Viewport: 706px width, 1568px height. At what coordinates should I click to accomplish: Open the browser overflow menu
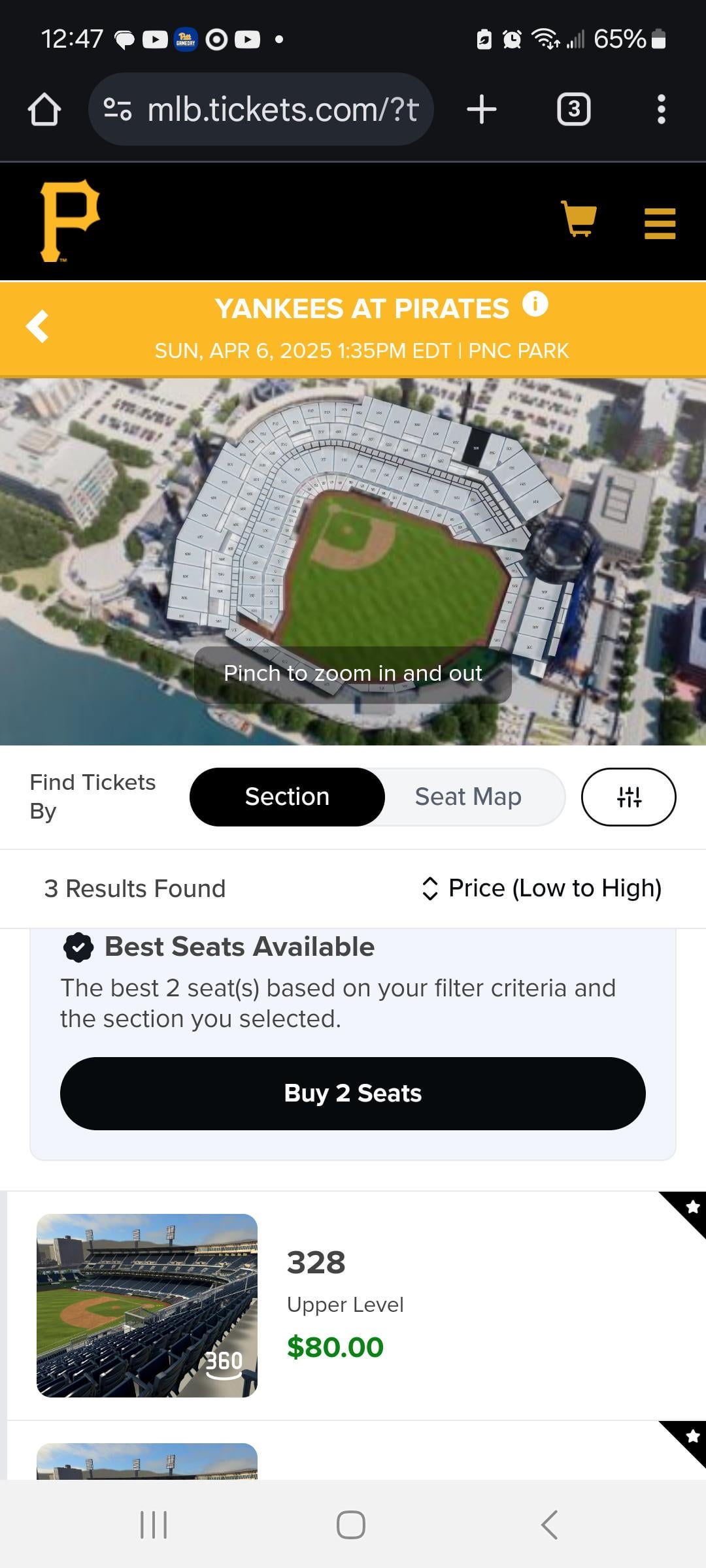[x=661, y=109]
